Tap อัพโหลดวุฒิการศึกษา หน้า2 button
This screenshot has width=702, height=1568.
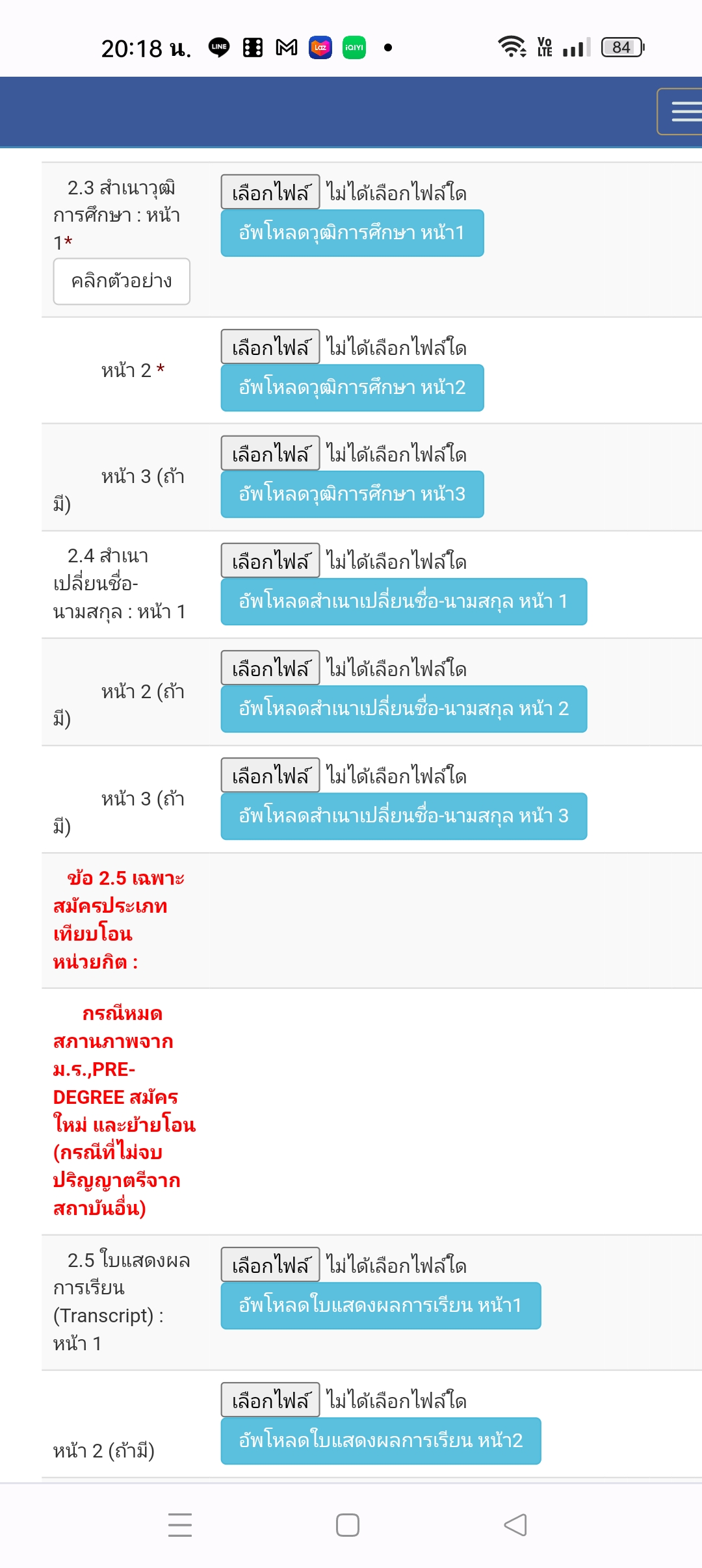(x=352, y=387)
